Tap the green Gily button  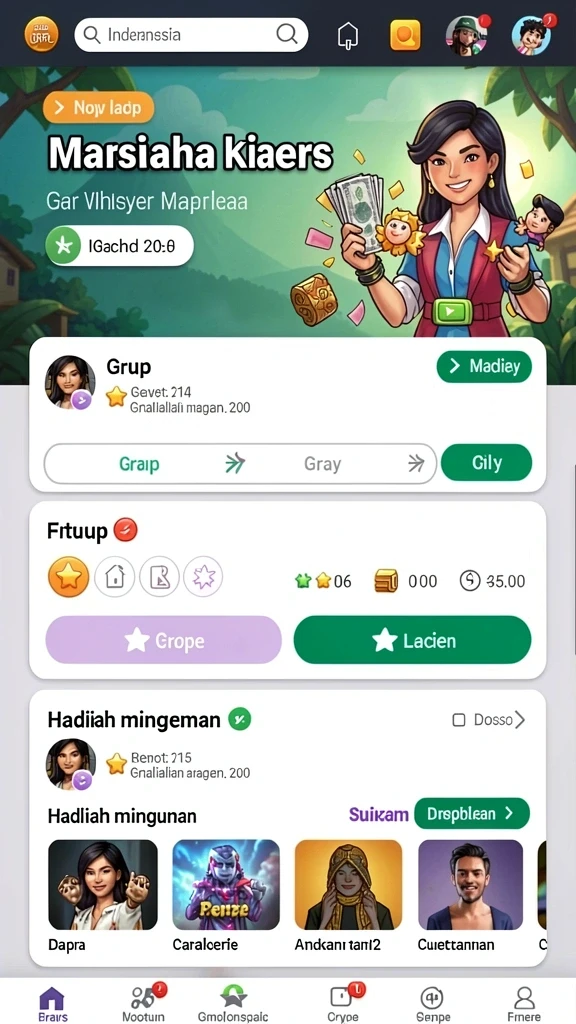coord(487,463)
